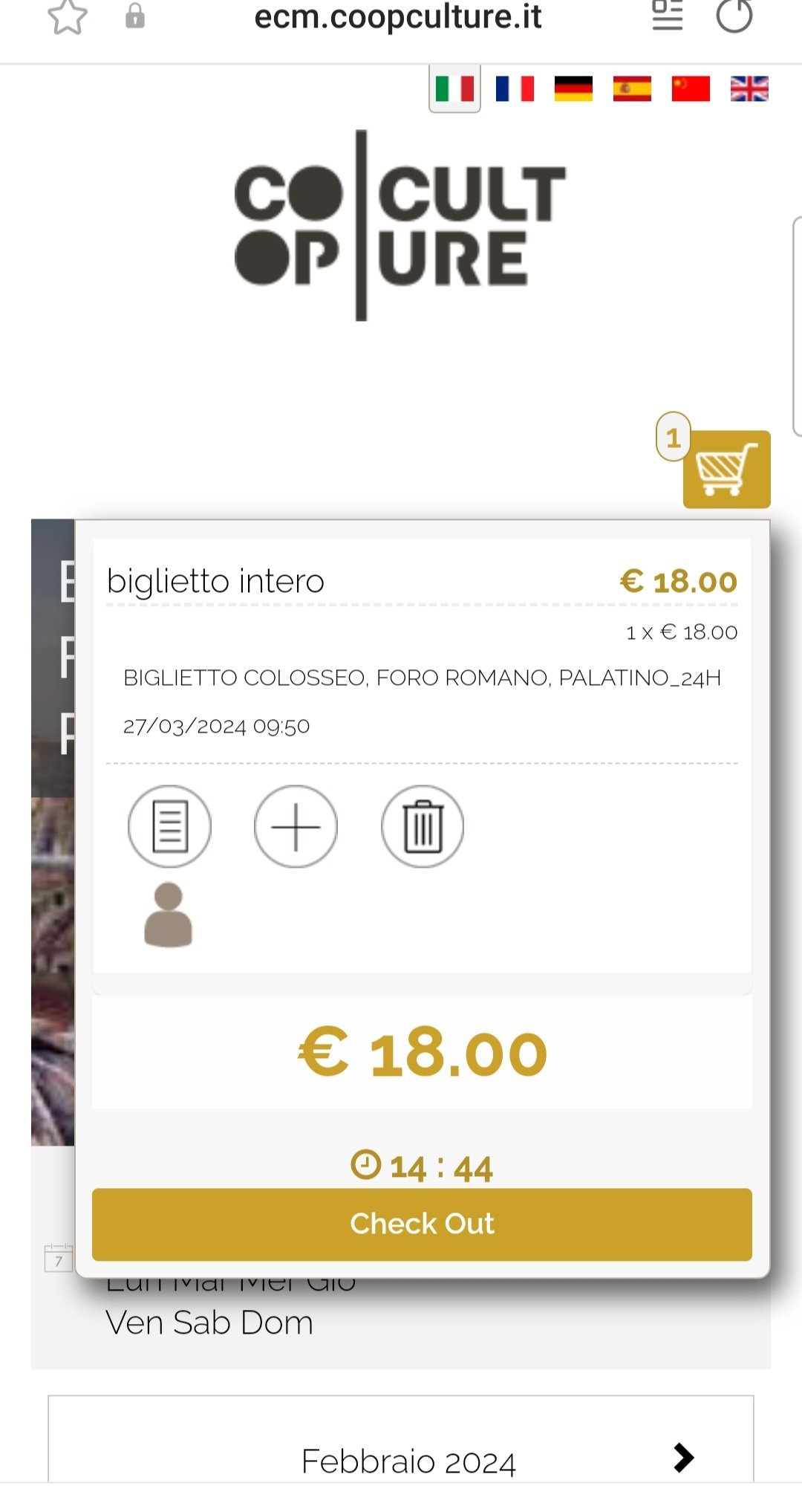
Task: Delete the ticket from the cart
Action: pos(423,826)
